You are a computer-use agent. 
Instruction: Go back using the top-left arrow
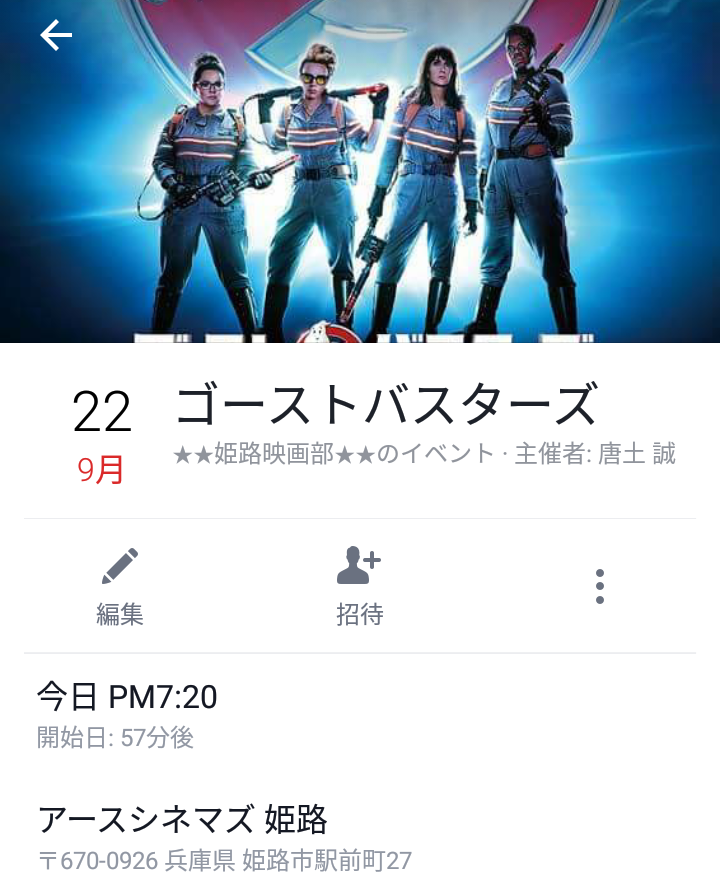tap(56, 36)
